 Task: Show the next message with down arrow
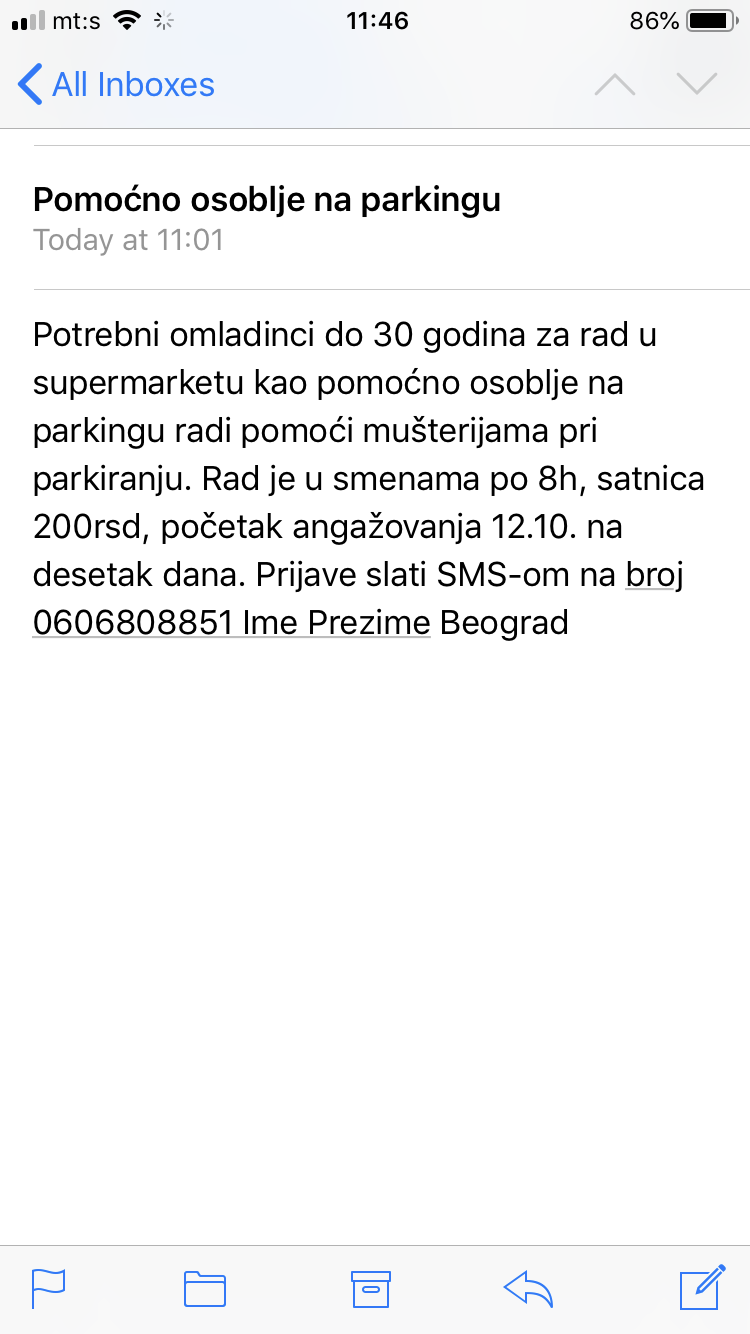pos(697,84)
